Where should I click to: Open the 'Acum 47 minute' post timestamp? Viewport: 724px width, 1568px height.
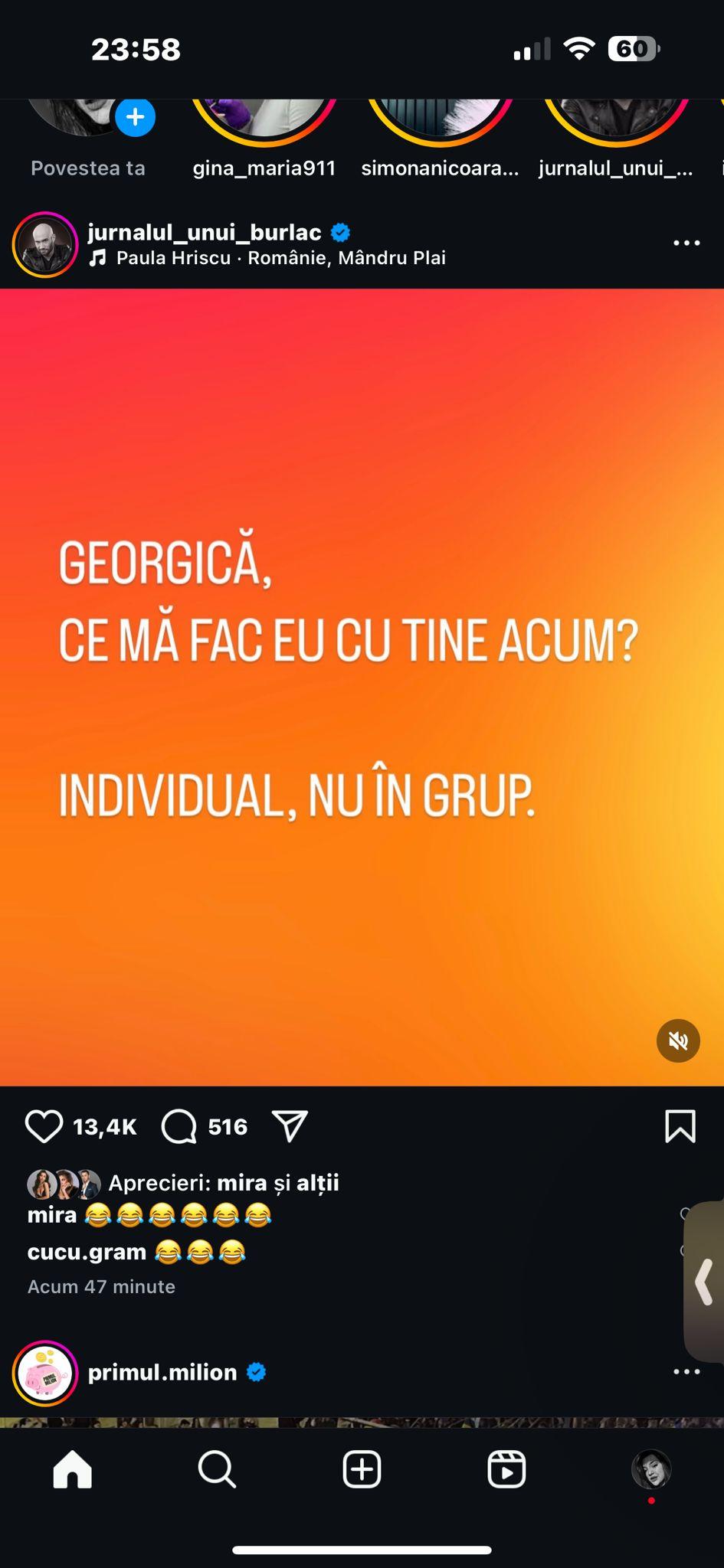(100, 1286)
